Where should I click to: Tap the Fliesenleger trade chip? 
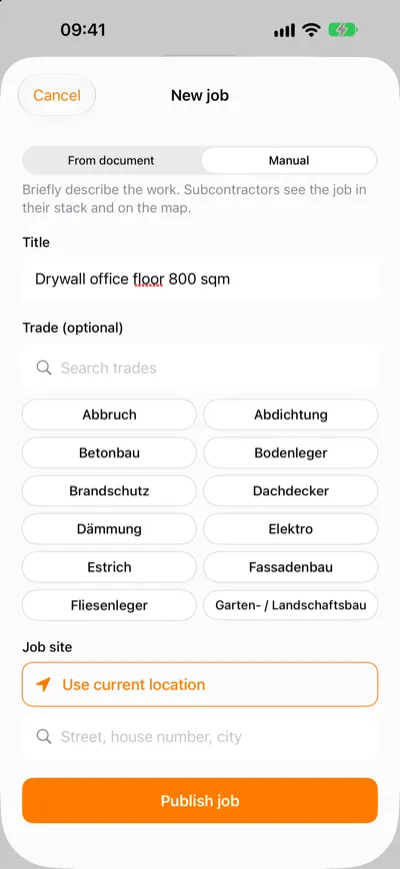(109, 605)
